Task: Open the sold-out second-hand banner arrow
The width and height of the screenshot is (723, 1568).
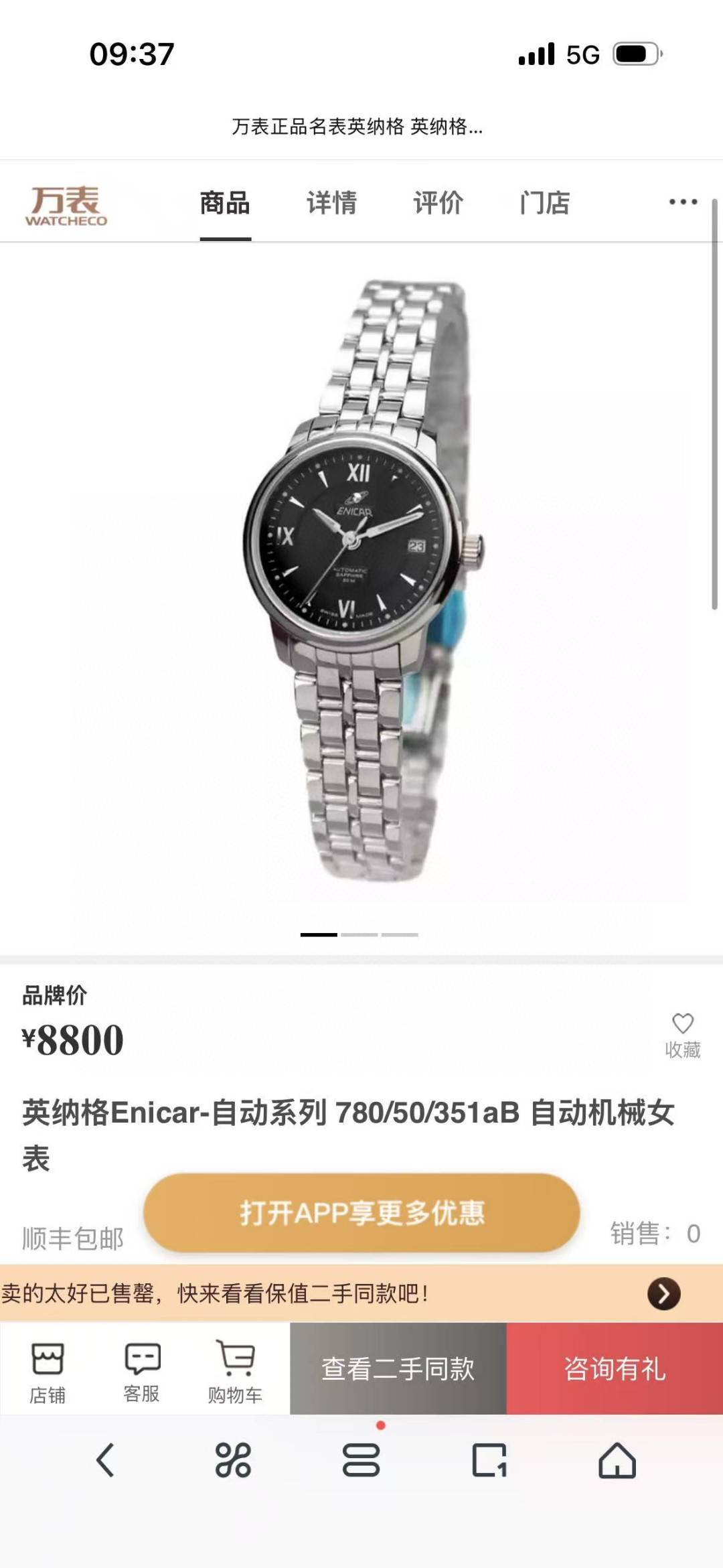Action: click(x=663, y=1293)
